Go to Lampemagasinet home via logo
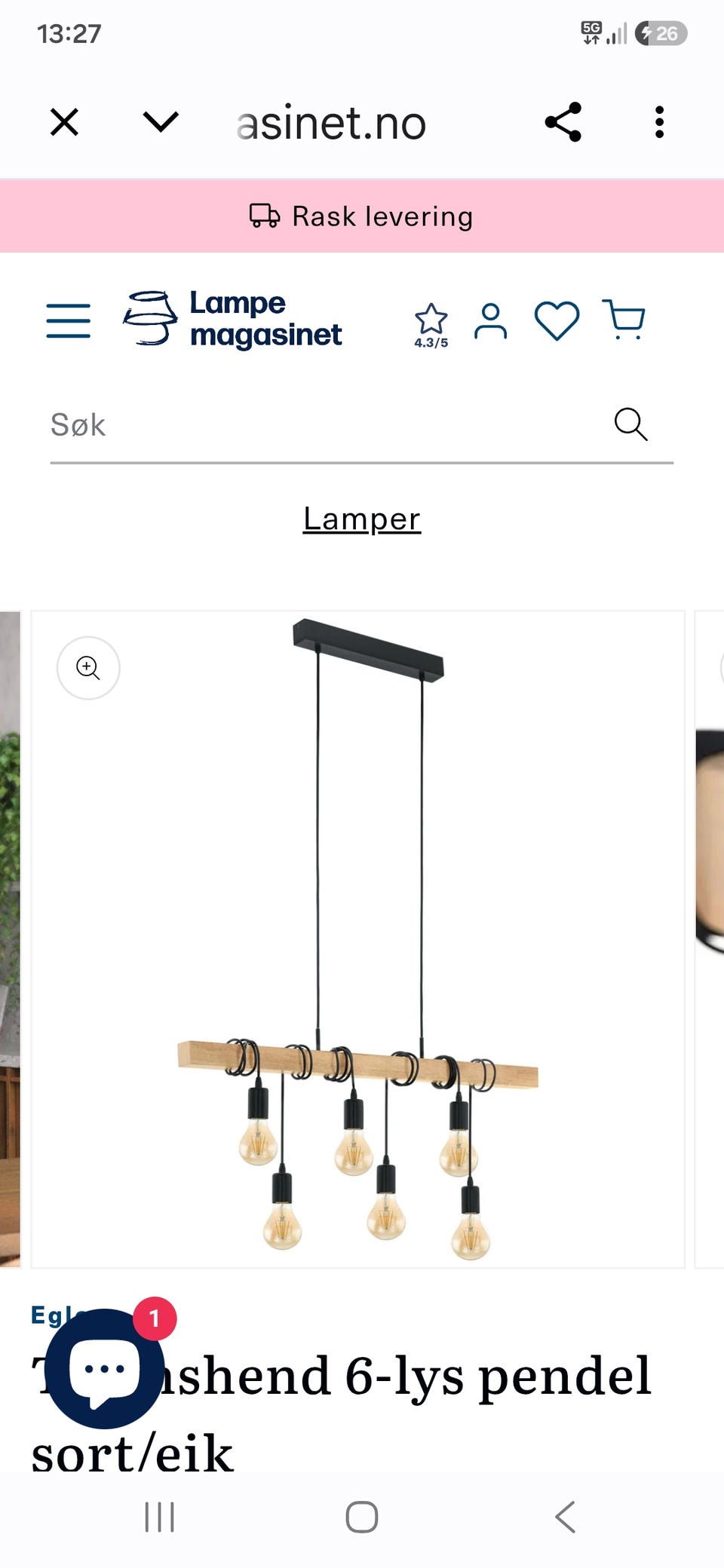Image resolution: width=724 pixels, height=1568 pixels. pyautogui.click(x=232, y=320)
